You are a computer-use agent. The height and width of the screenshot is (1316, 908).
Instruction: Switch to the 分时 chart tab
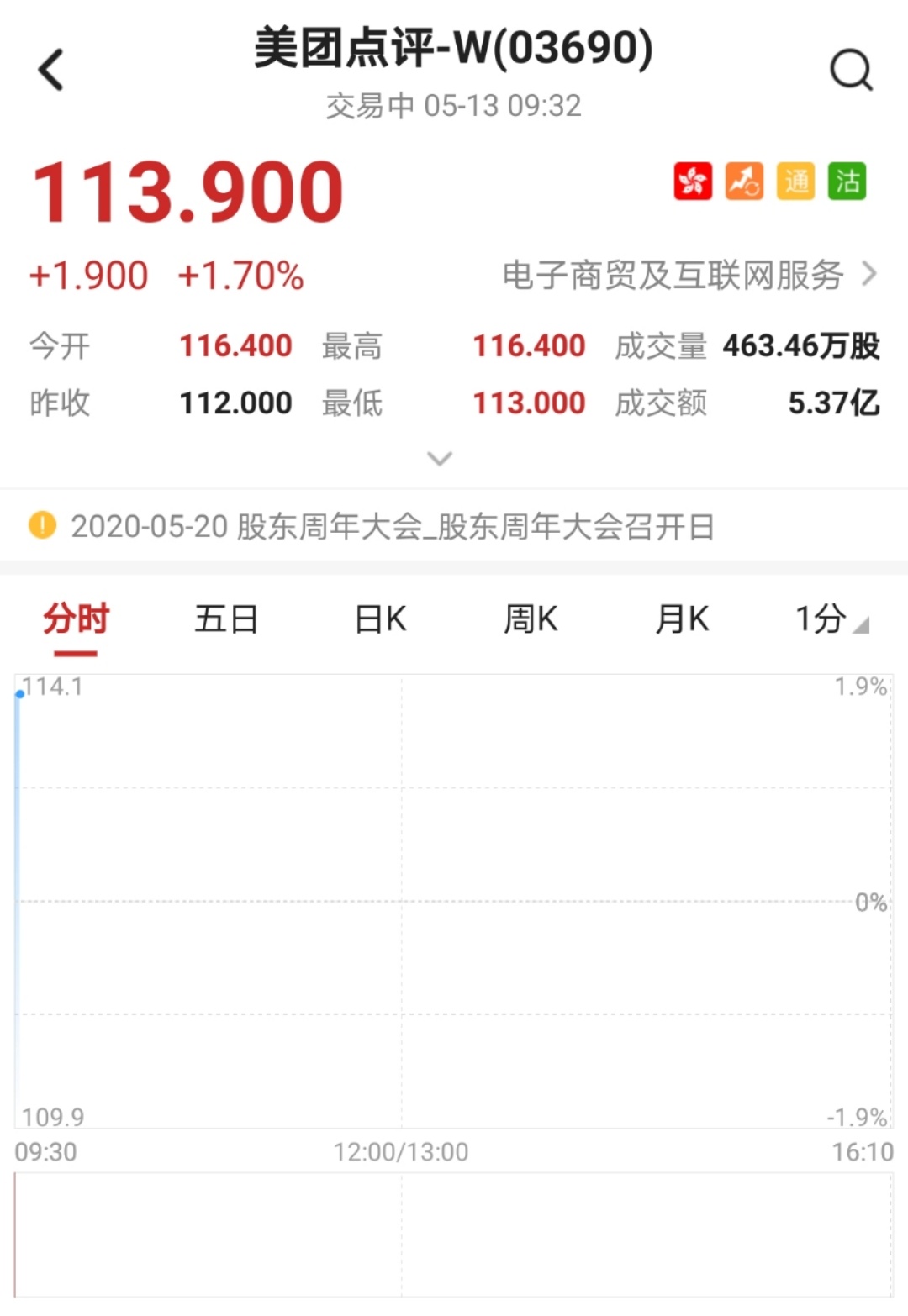pos(76,620)
